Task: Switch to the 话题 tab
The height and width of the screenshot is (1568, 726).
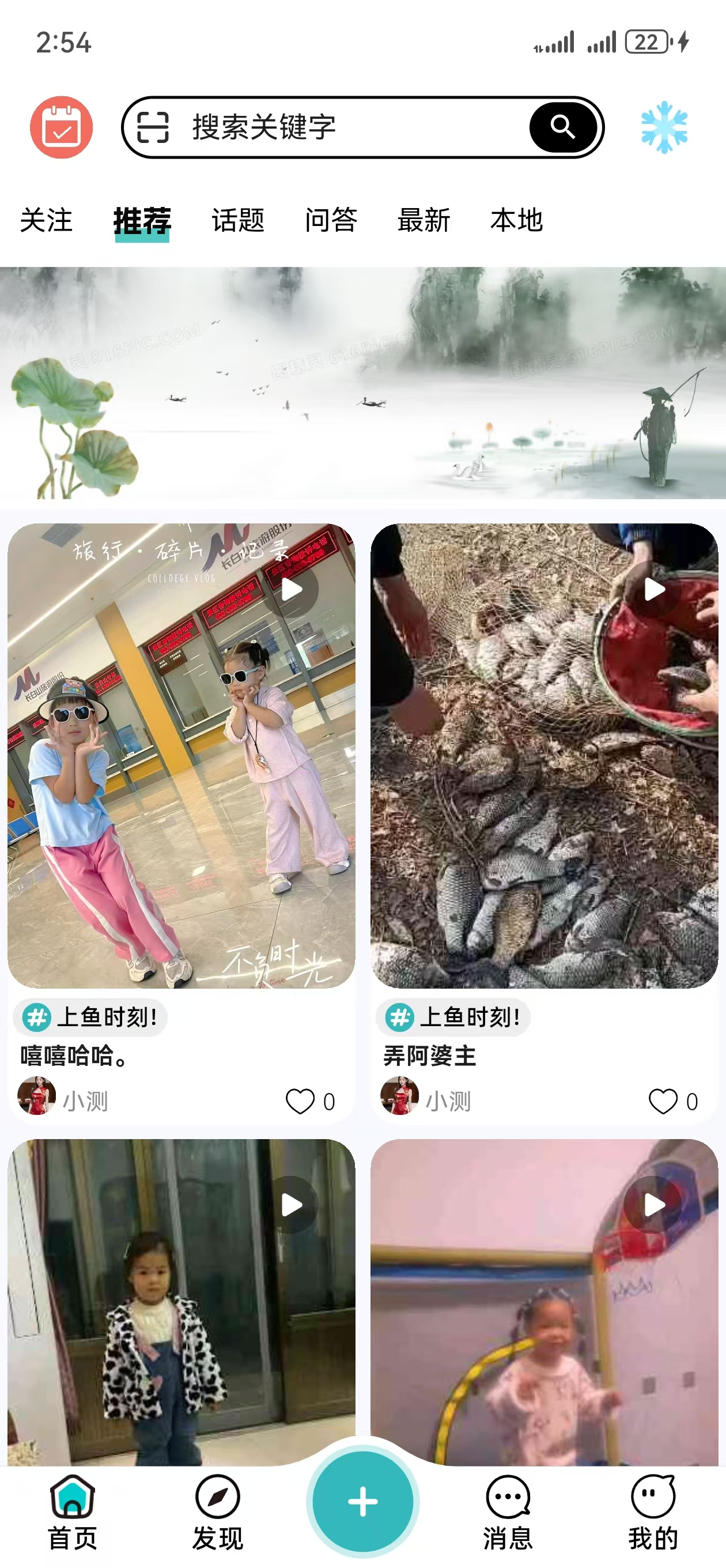Action: point(238,220)
